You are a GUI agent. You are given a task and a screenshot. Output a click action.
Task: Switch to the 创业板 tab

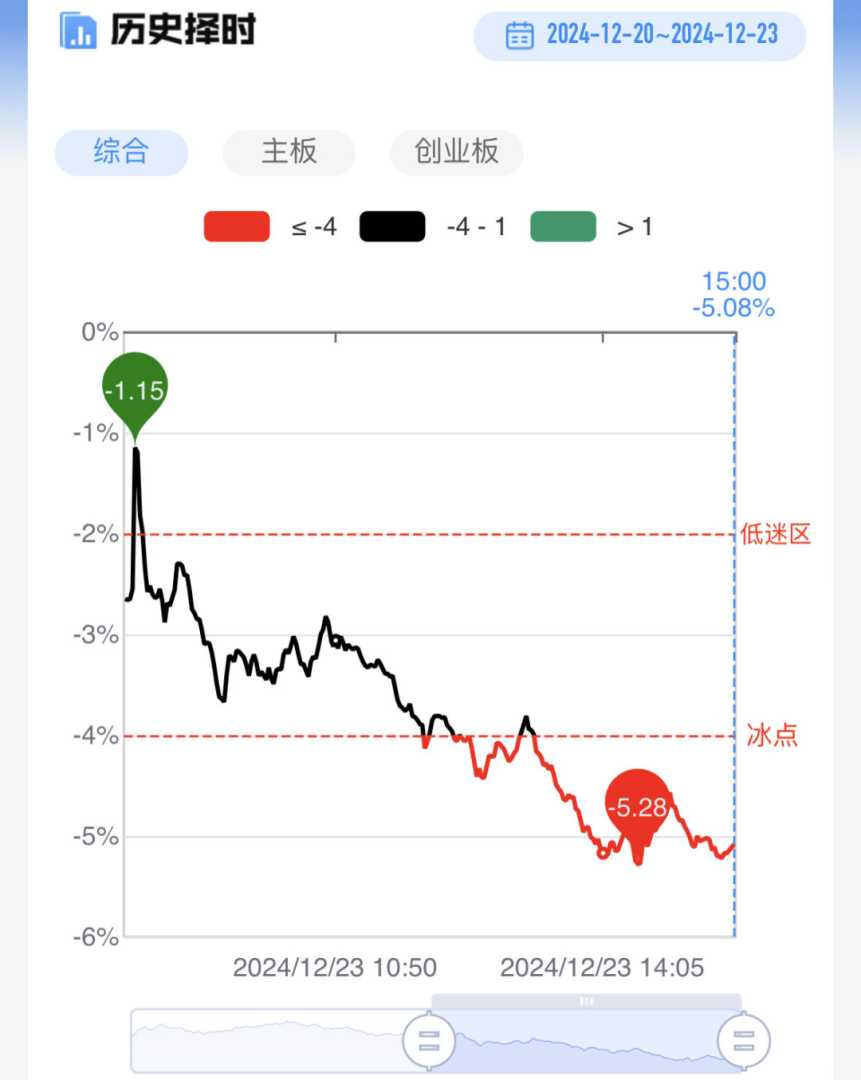click(456, 152)
